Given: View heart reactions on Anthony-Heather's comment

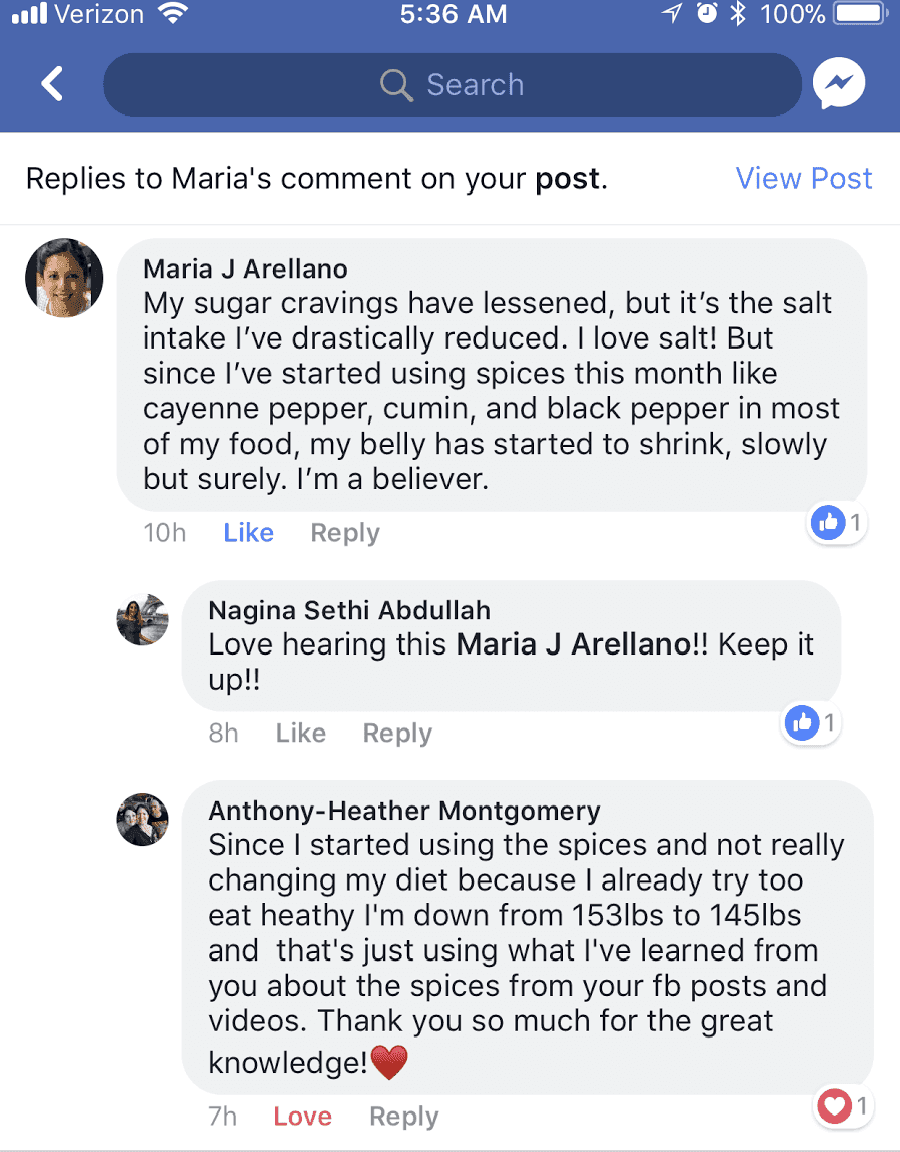Looking at the screenshot, I should (x=843, y=1106).
